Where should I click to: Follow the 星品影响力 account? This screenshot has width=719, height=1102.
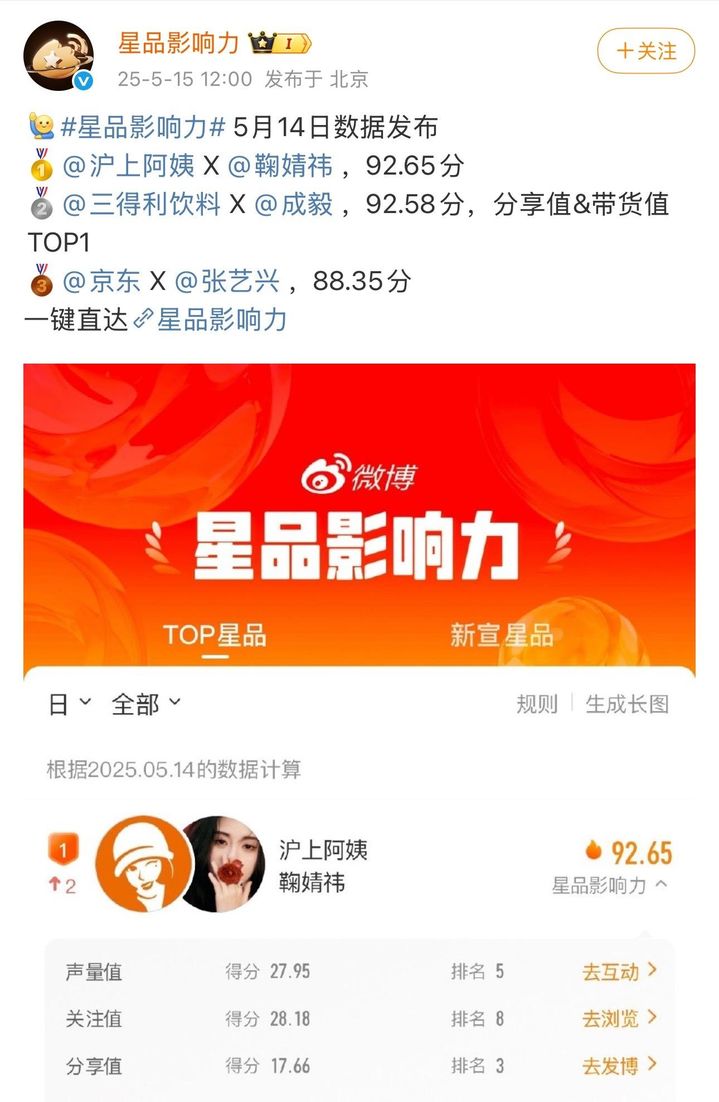pyautogui.click(x=645, y=51)
